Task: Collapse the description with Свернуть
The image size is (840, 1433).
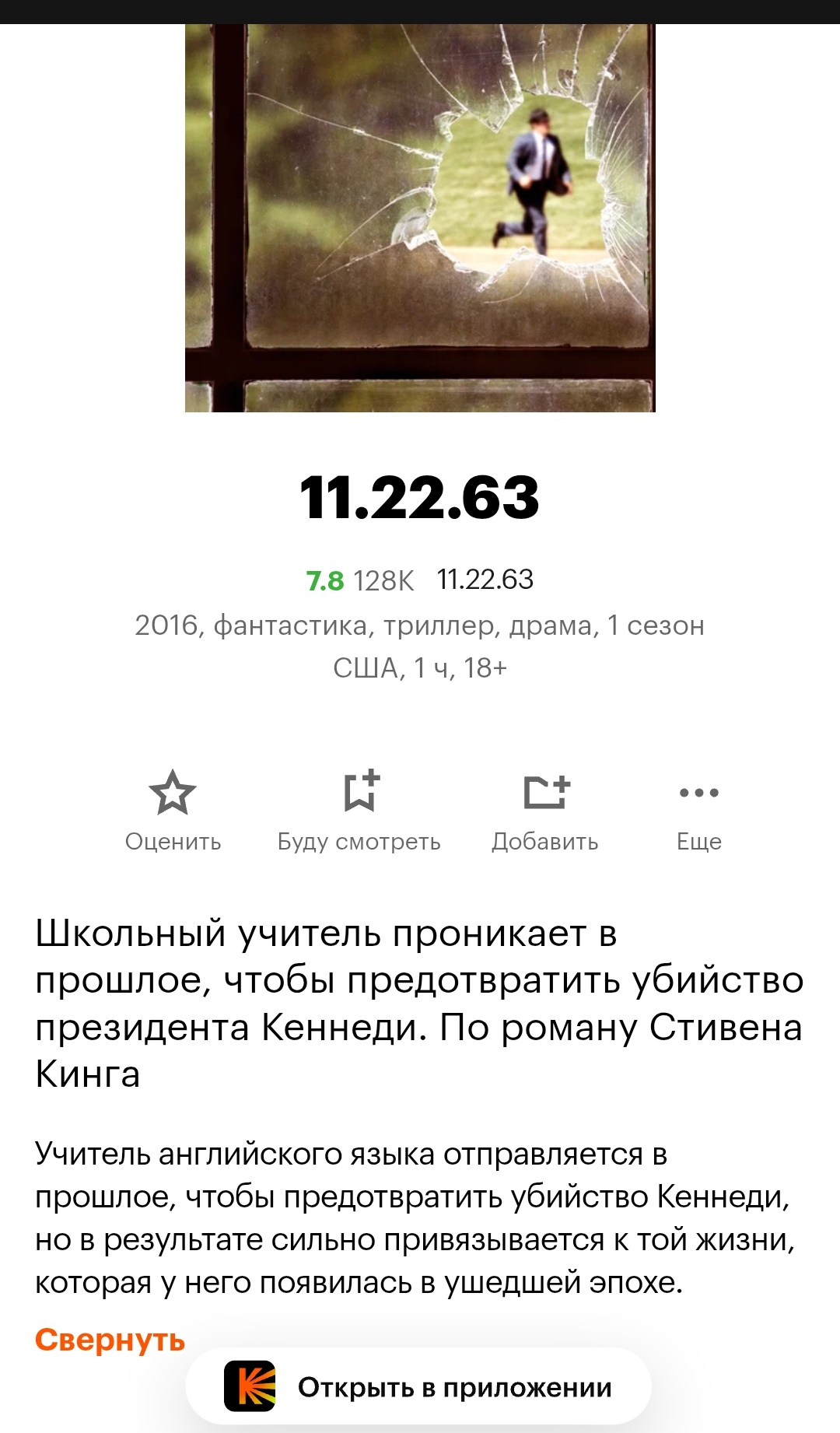Action: pos(110,1340)
